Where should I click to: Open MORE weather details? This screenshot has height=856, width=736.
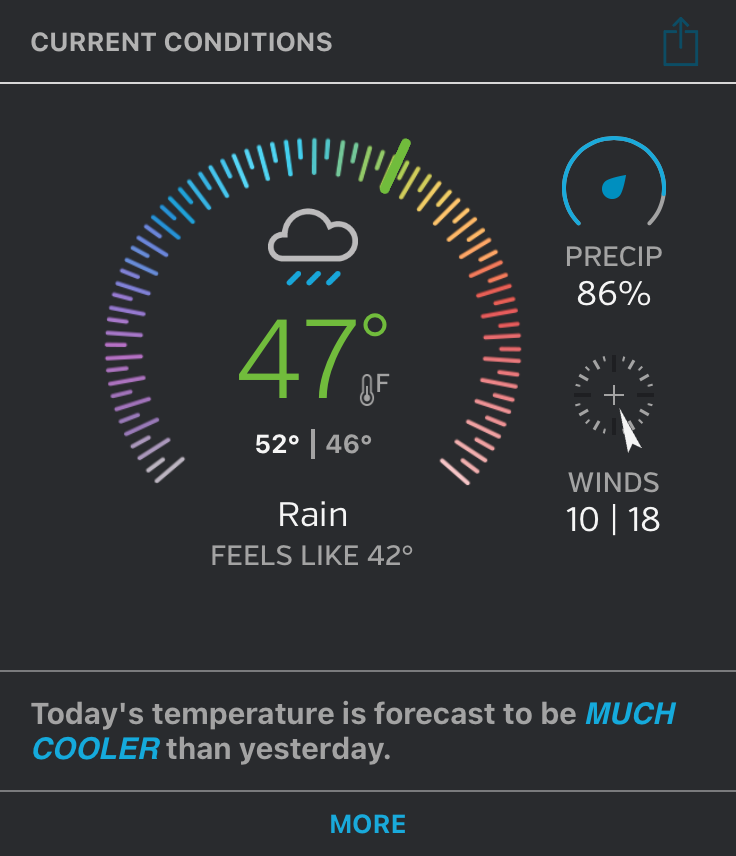(368, 824)
